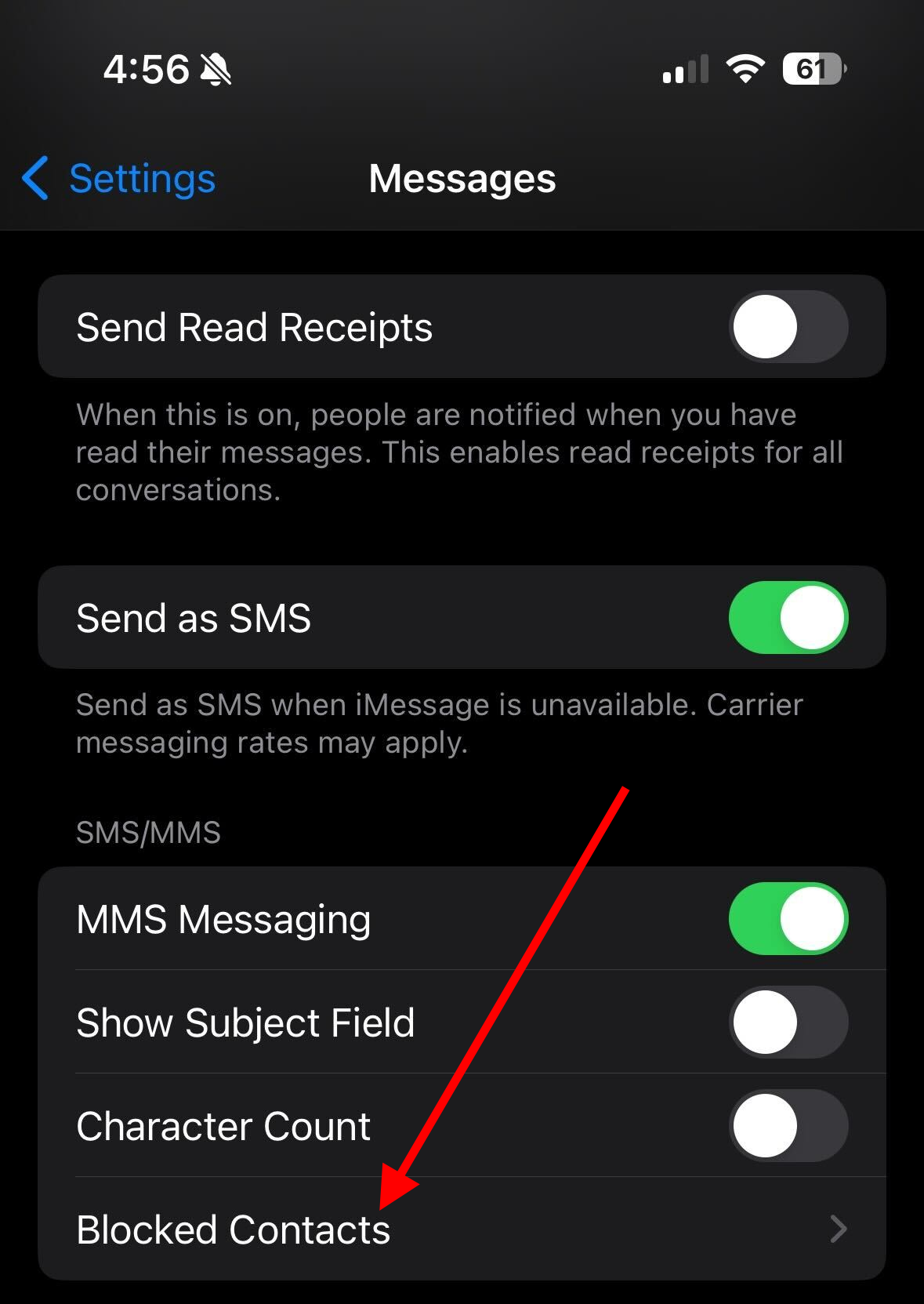Turn on Show Subject Field
This screenshot has width=924, height=1304.
click(x=788, y=1022)
